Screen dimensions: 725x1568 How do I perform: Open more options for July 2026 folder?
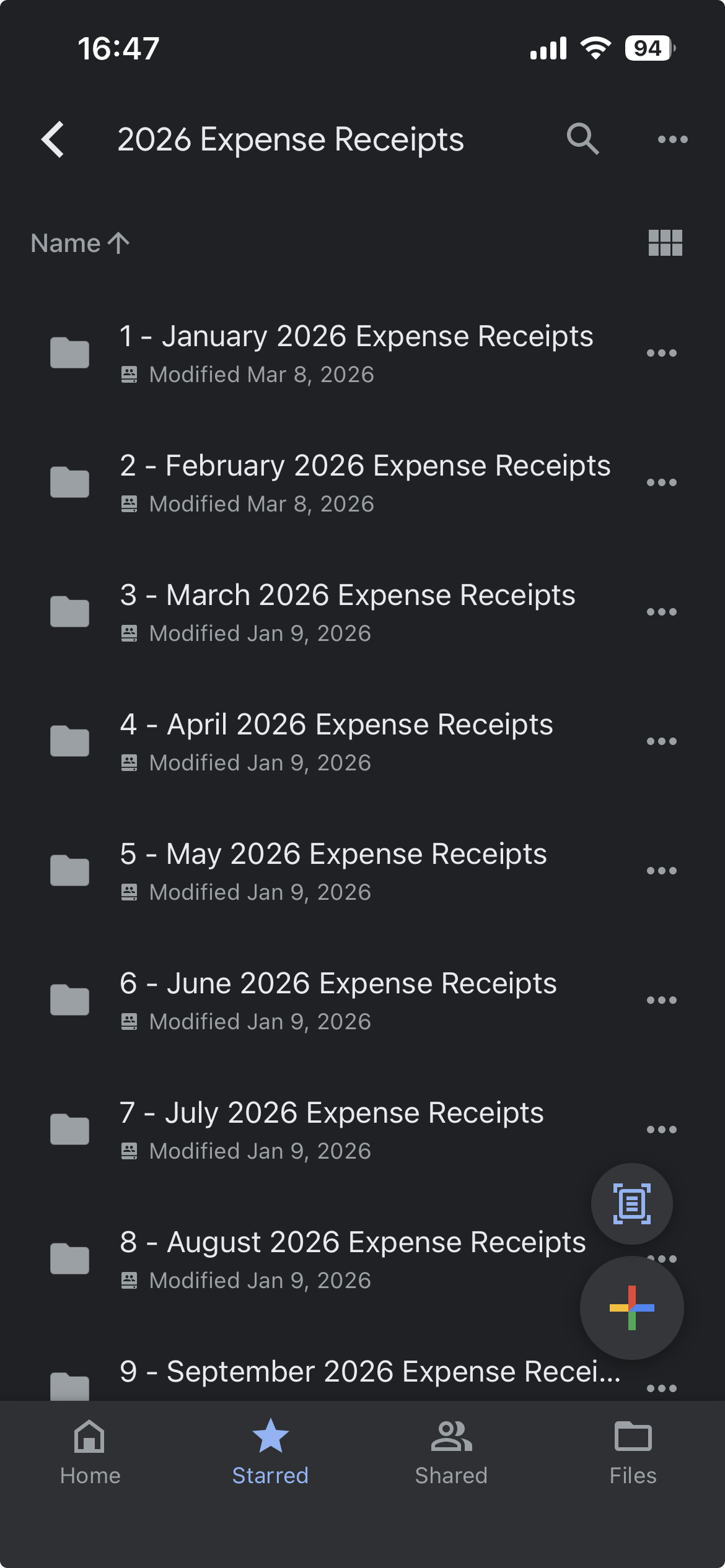[661, 1130]
